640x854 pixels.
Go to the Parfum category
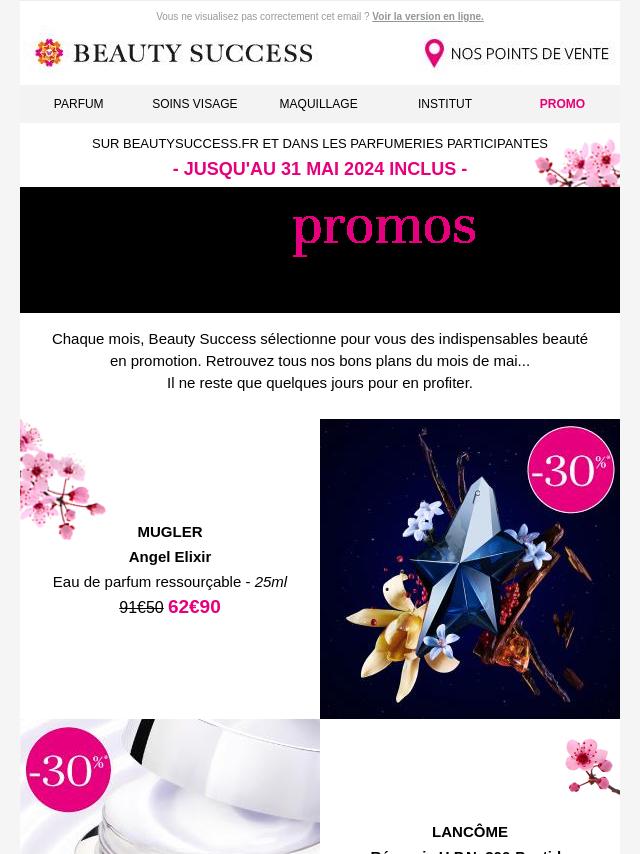click(x=78, y=104)
